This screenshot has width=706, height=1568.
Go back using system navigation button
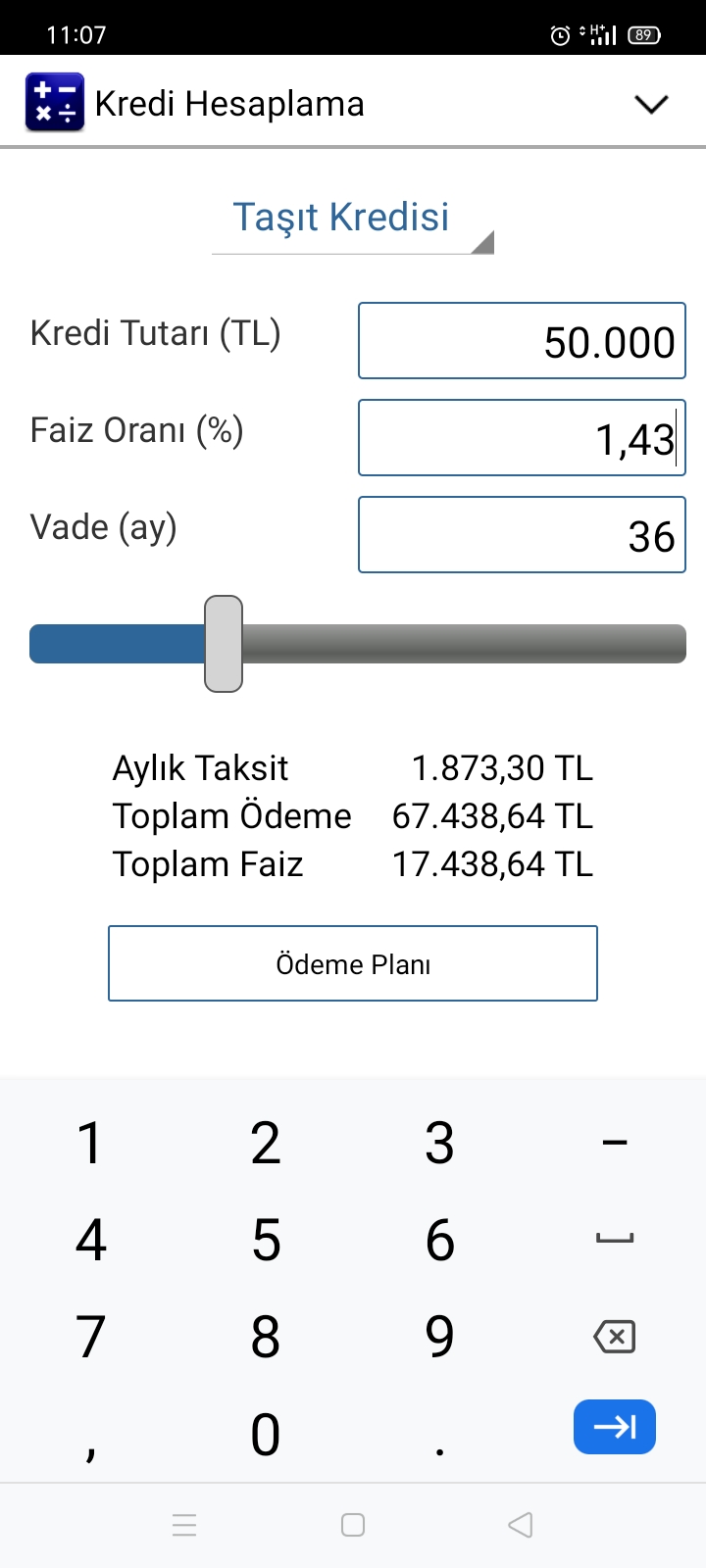coord(521,1525)
